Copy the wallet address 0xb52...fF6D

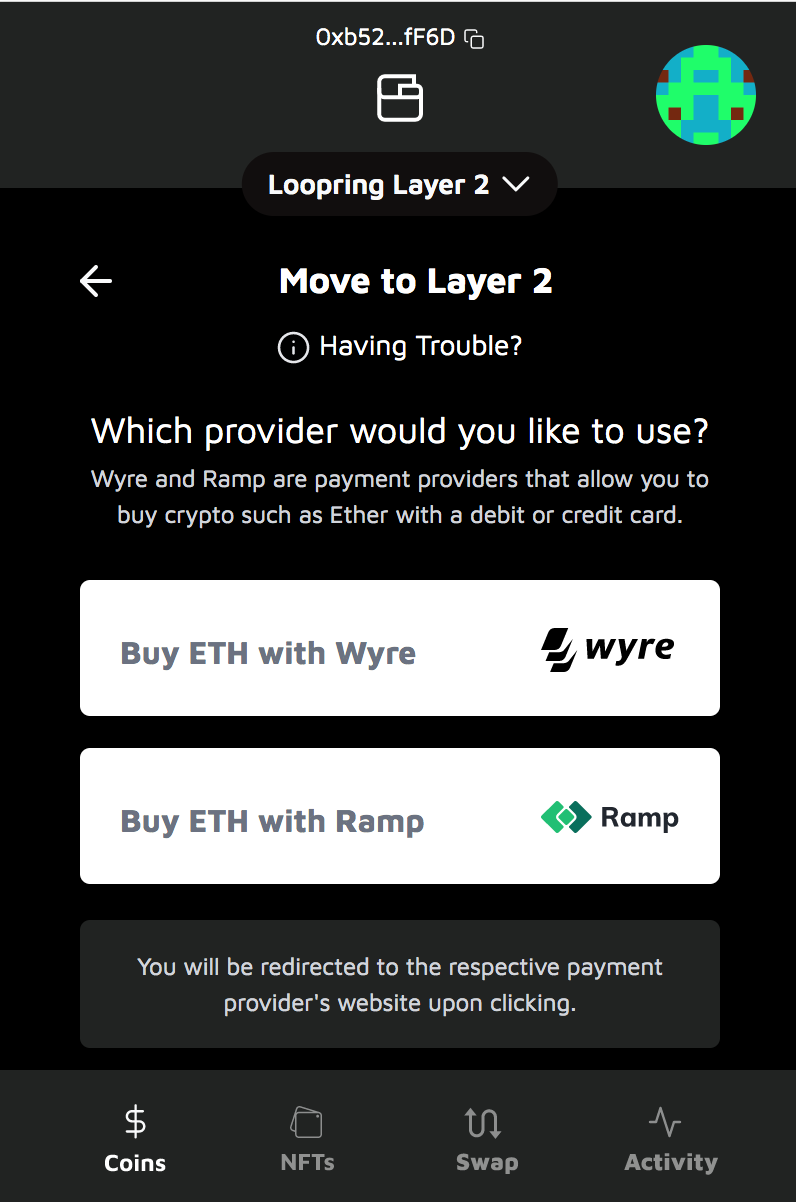tap(476, 40)
